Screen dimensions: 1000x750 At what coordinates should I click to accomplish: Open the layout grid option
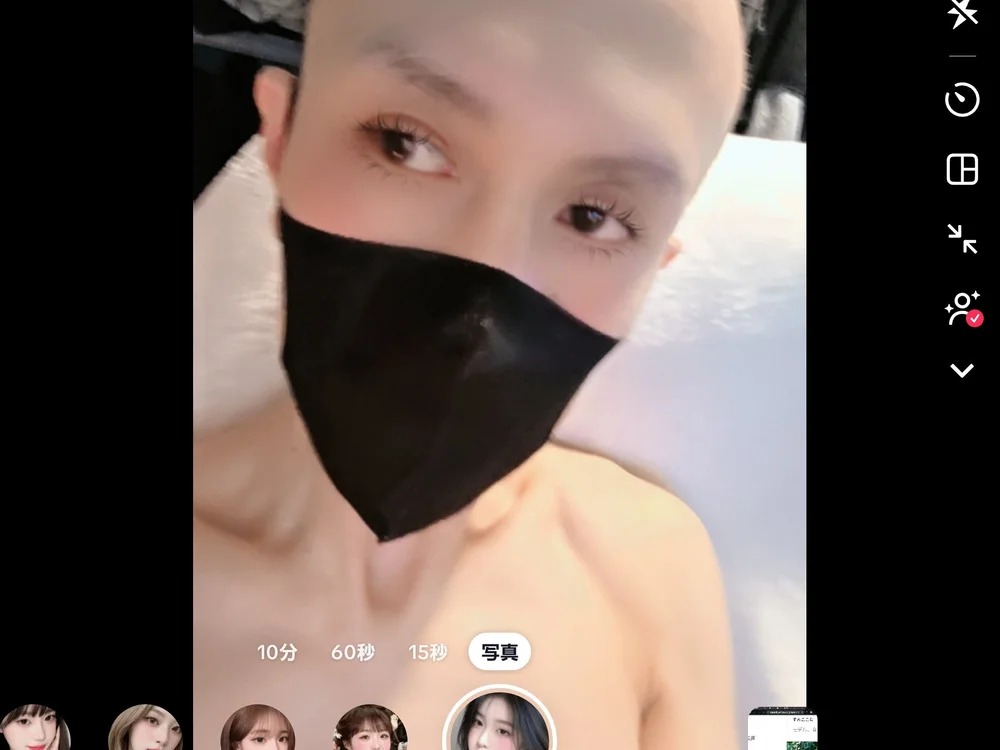(962, 170)
